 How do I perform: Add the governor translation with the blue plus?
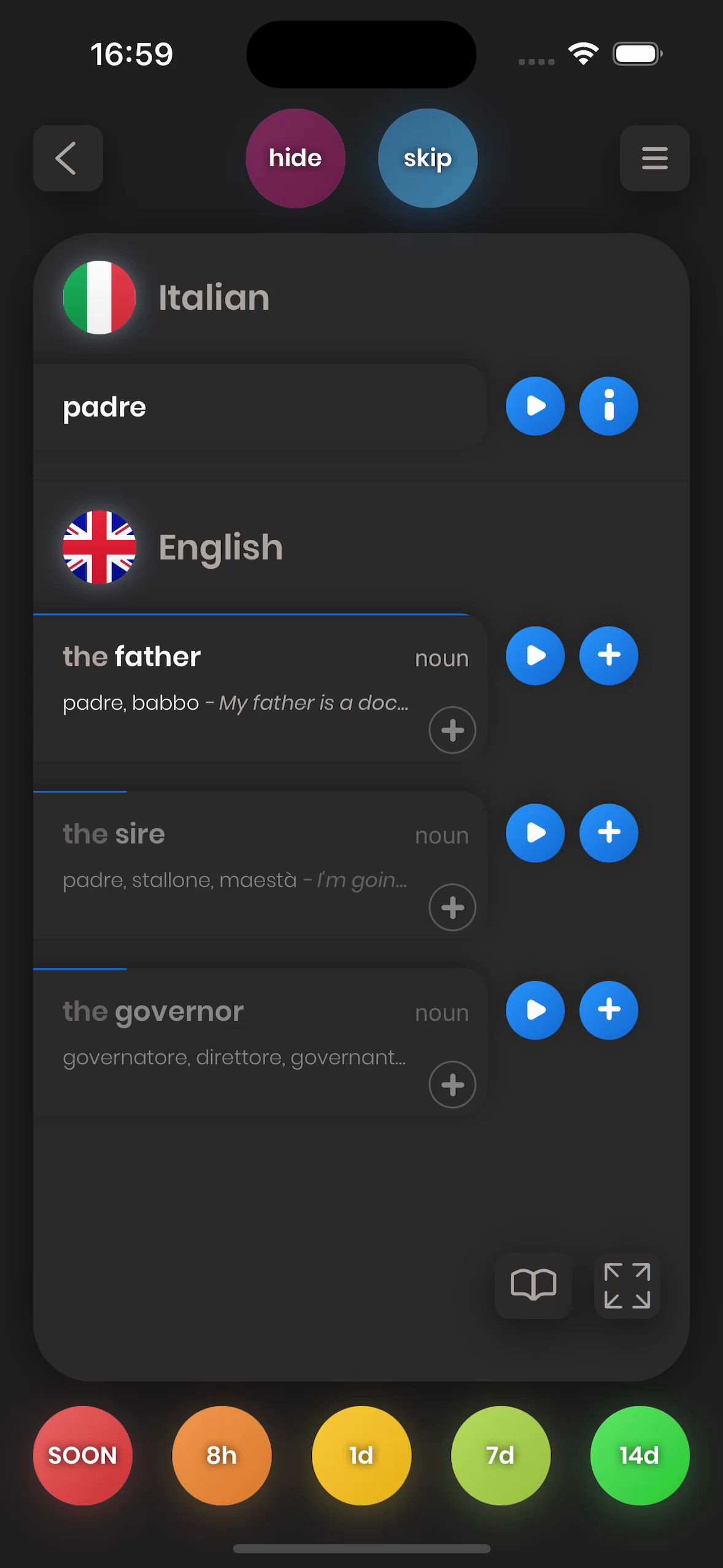(x=609, y=1010)
